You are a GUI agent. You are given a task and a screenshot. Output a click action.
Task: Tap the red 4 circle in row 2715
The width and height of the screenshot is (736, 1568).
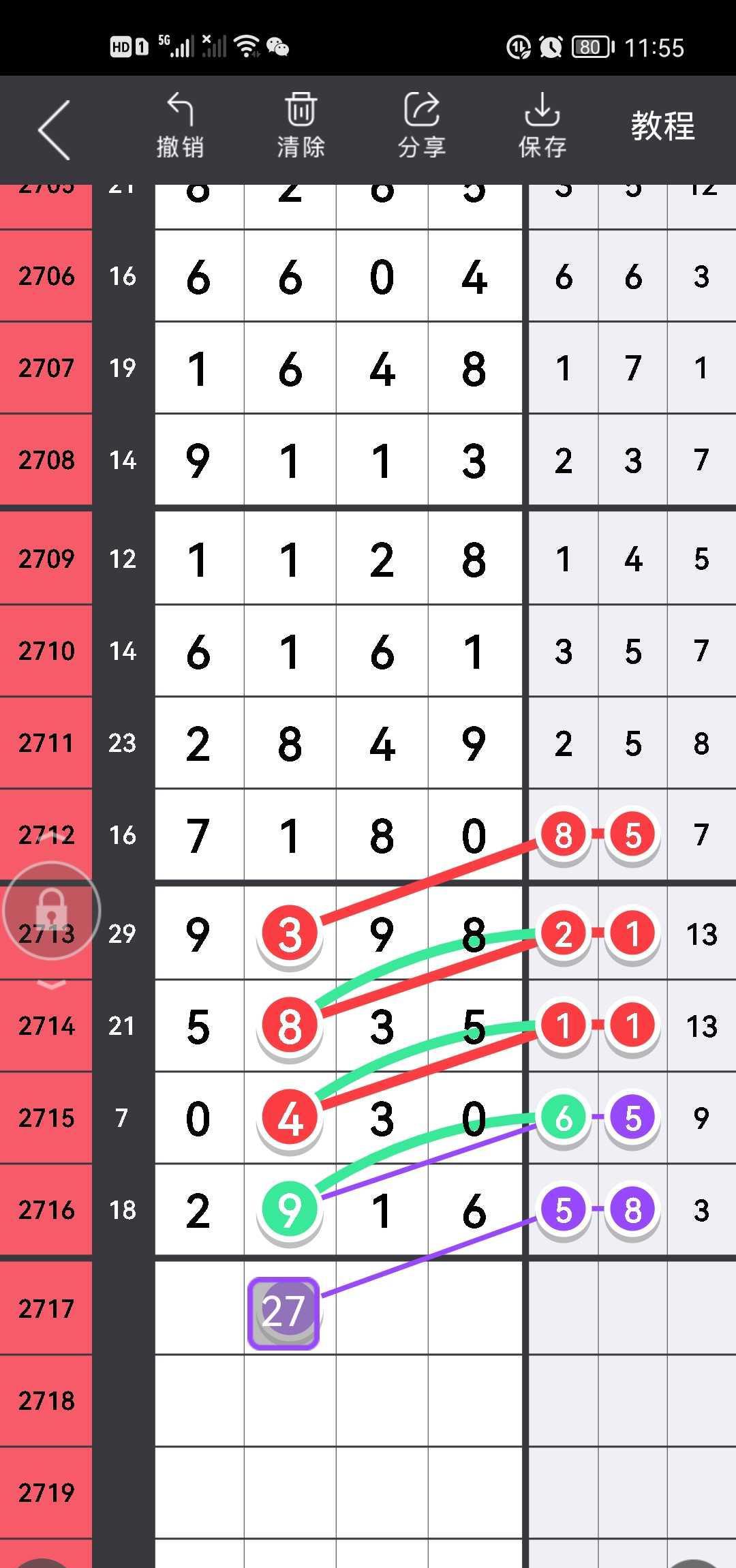point(290,1118)
